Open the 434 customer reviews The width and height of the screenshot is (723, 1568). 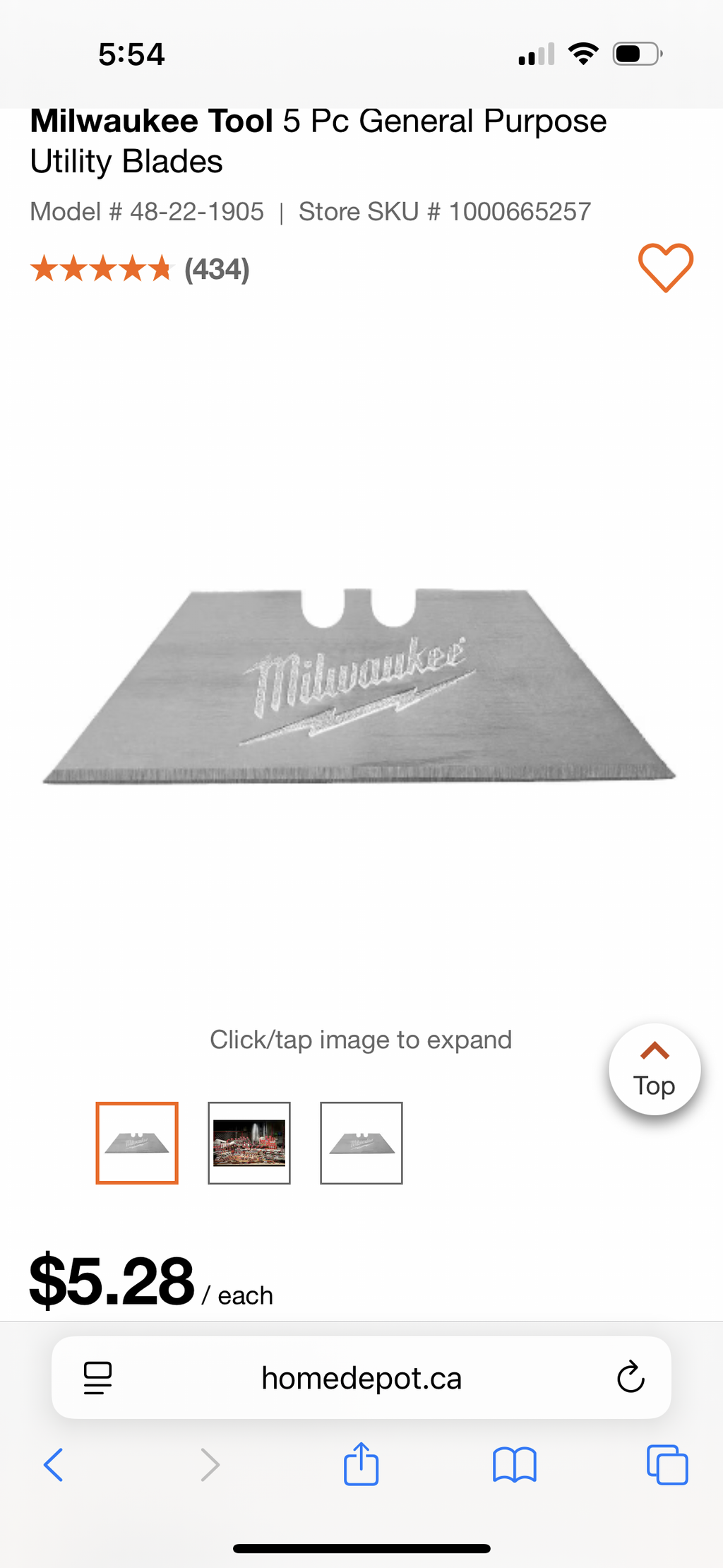coord(217,269)
